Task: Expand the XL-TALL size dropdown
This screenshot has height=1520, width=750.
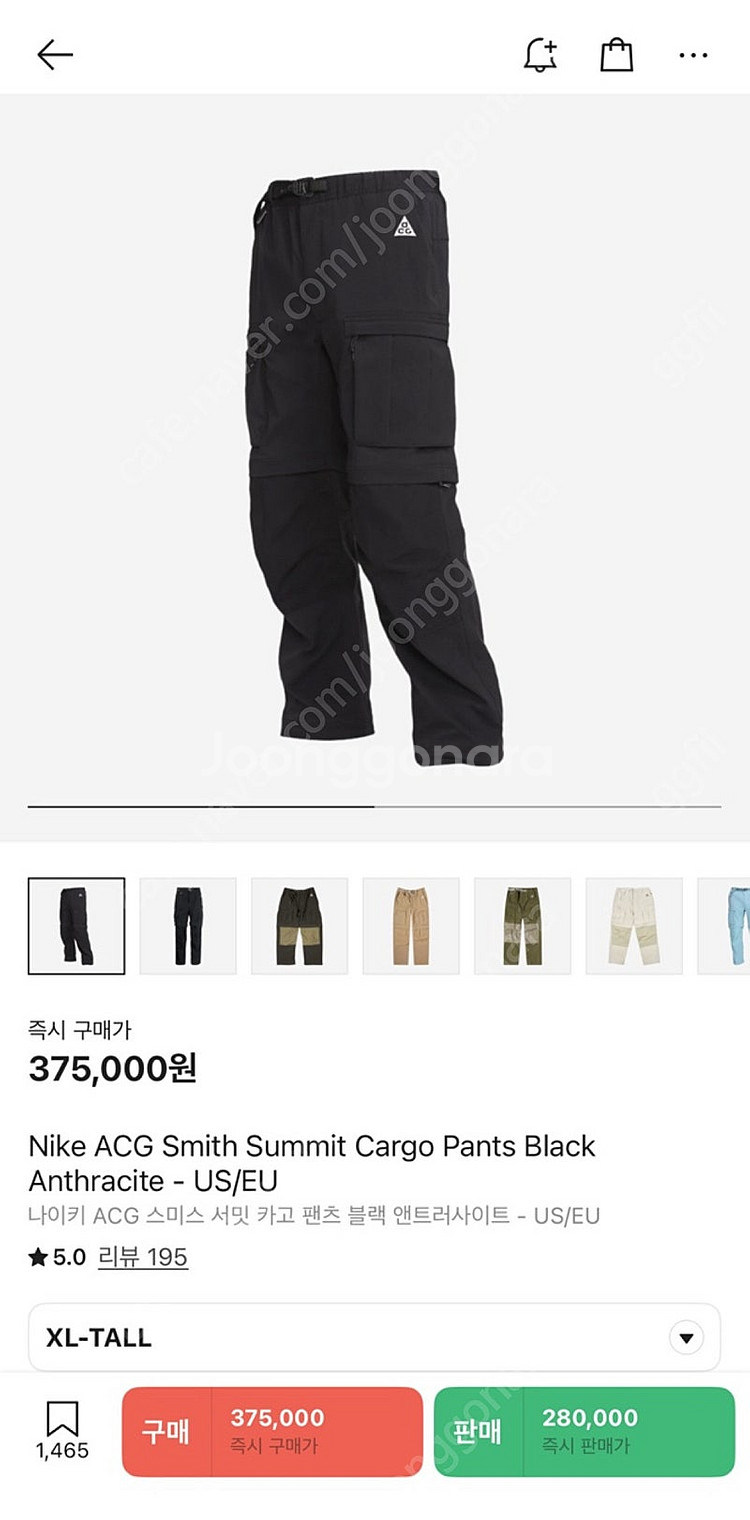Action: (686, 1338)
